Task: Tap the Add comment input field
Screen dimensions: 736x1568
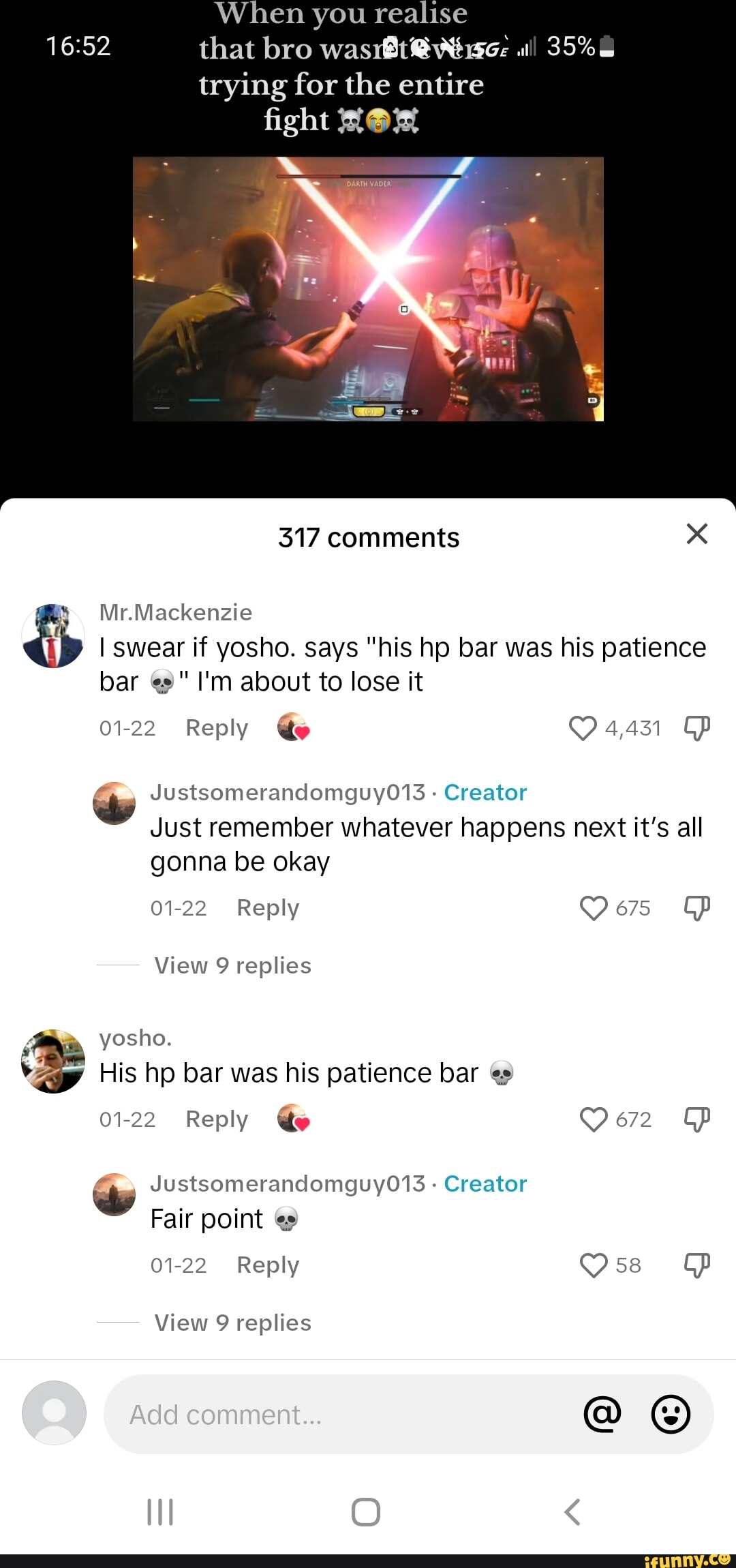Action: pyautogui.click(x=341, y=1414)
